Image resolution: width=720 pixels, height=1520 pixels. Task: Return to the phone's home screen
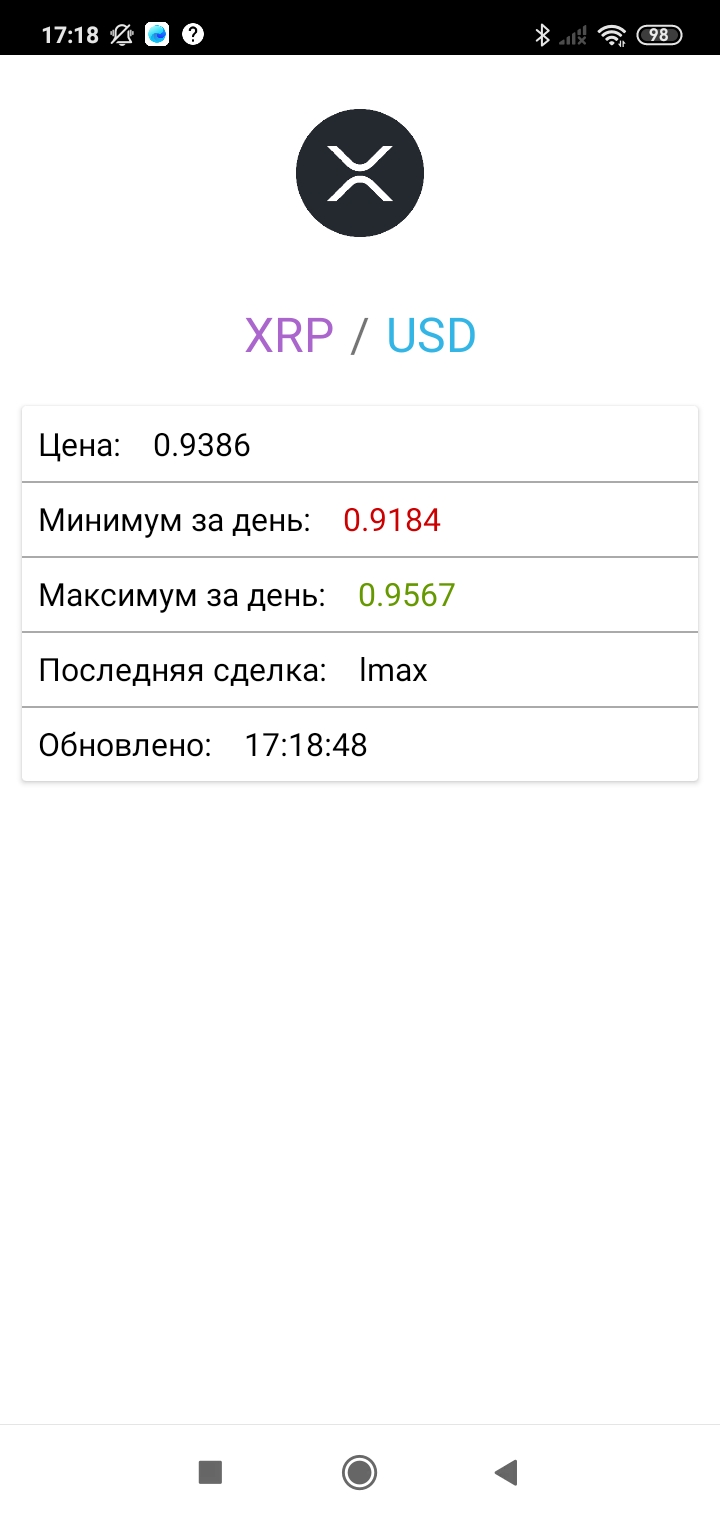pos(359,1472)
